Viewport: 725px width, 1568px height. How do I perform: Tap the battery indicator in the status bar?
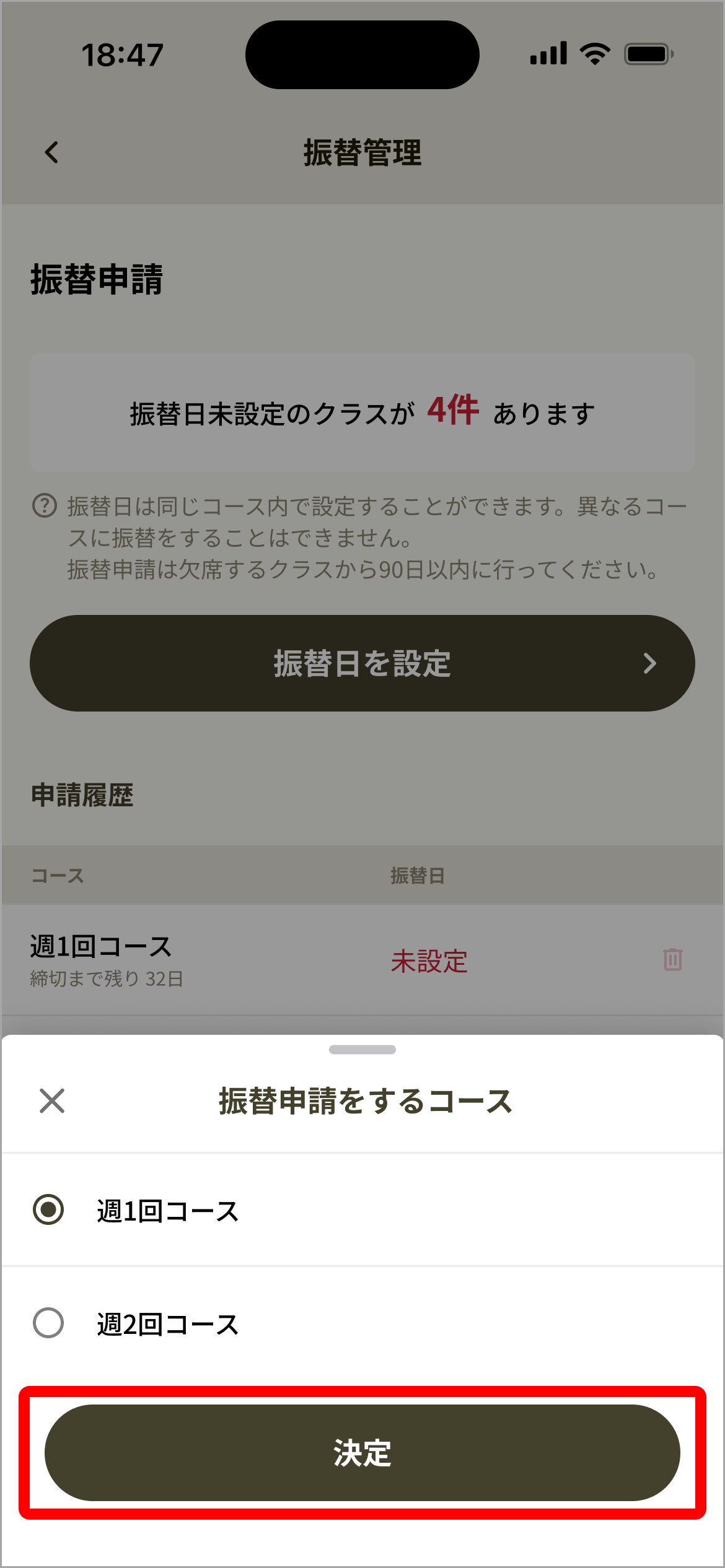(648, 54)
